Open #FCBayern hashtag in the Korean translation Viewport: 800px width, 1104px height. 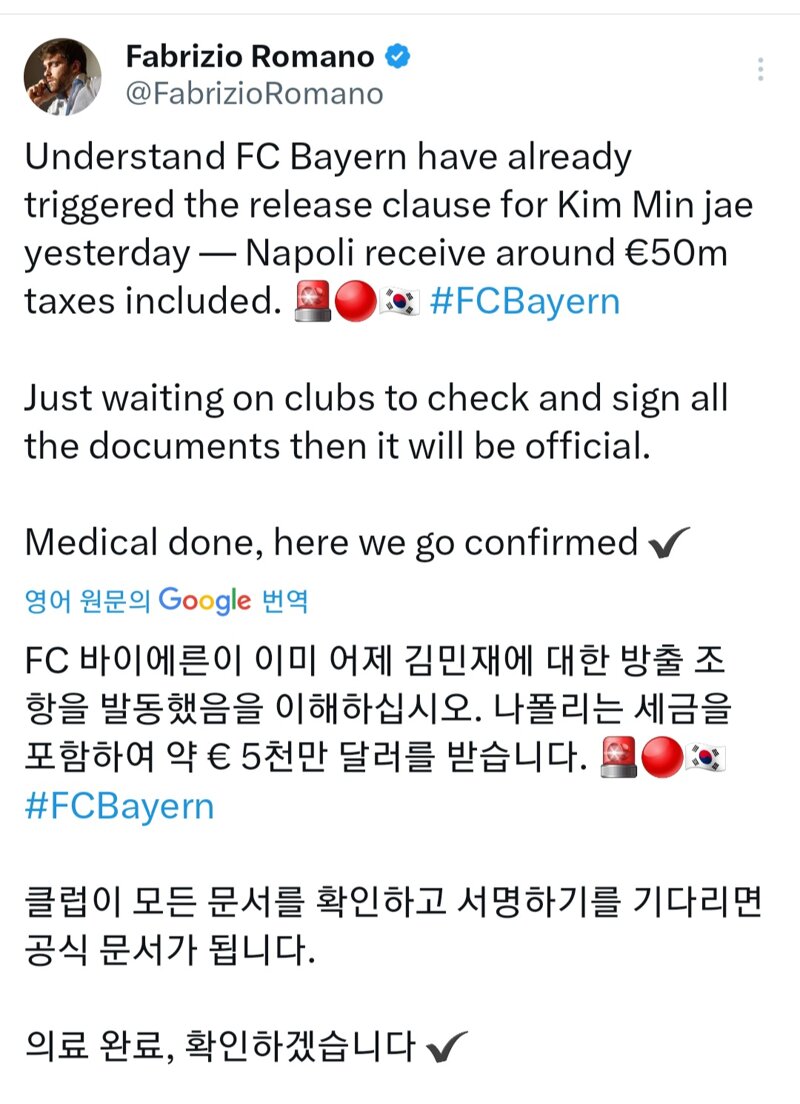(x=119, y=806)
